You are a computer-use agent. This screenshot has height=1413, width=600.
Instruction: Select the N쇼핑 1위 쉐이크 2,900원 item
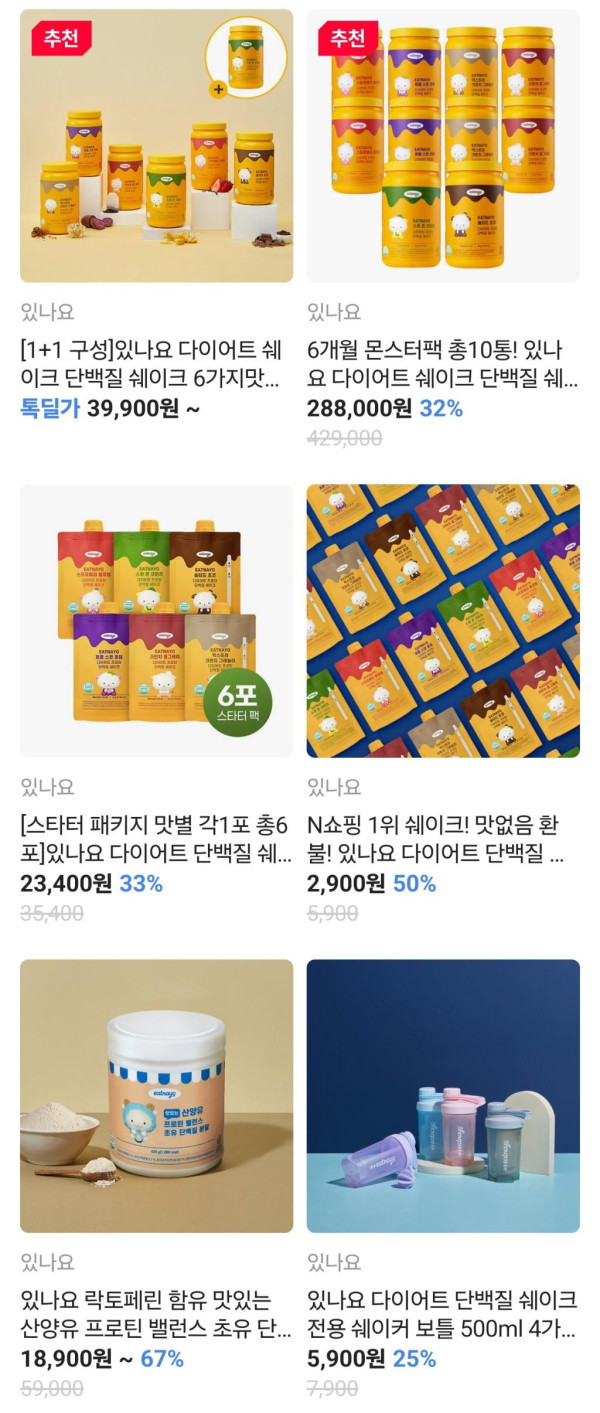coord(443,621)
